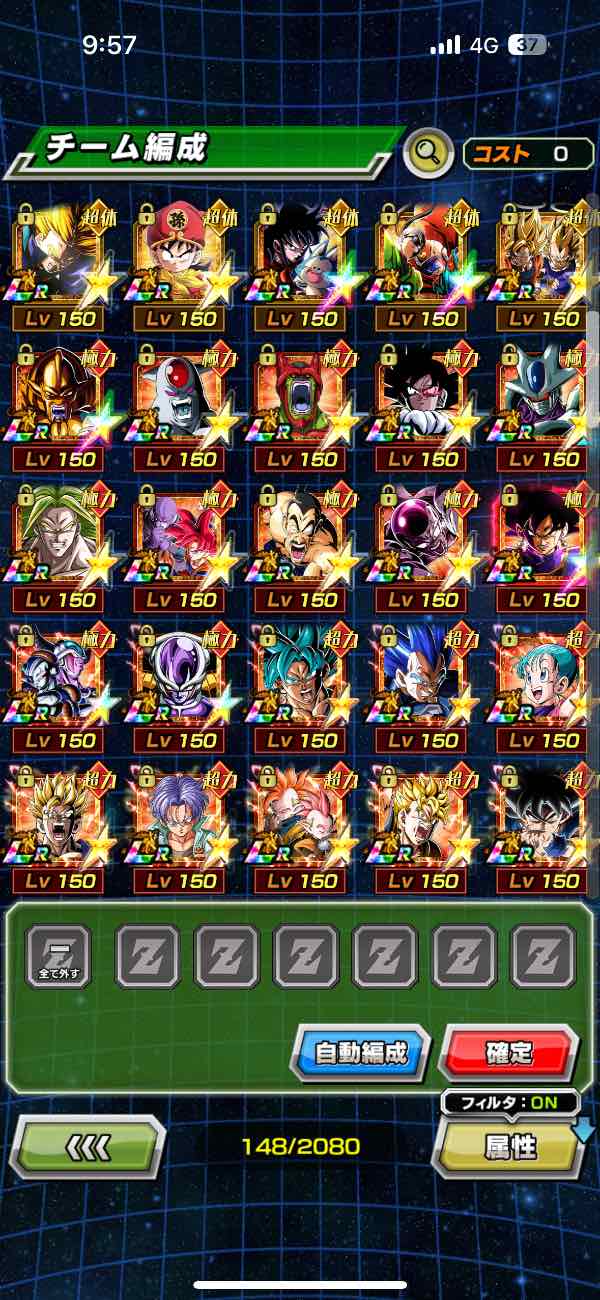Go back with the green arrow button
This screenshot has height=1300, width=600.
tap(88, 1146)
